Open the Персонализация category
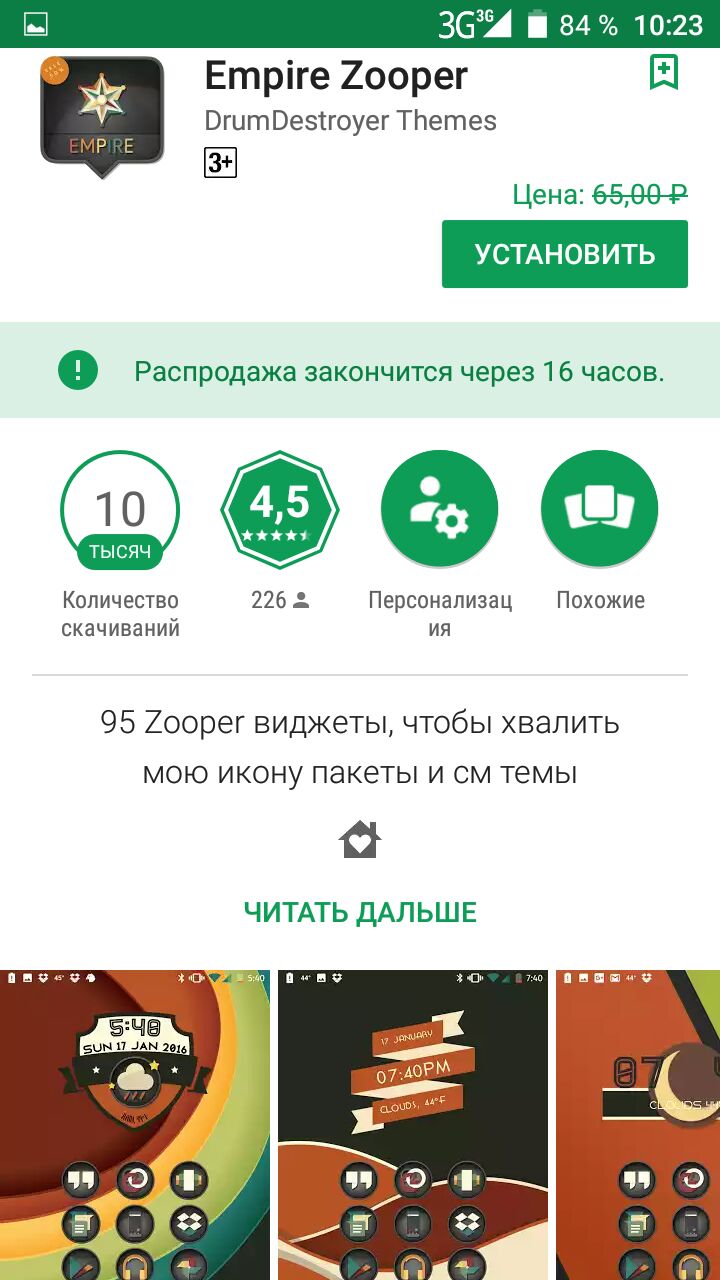720x1280 pixels. [440, 510]
